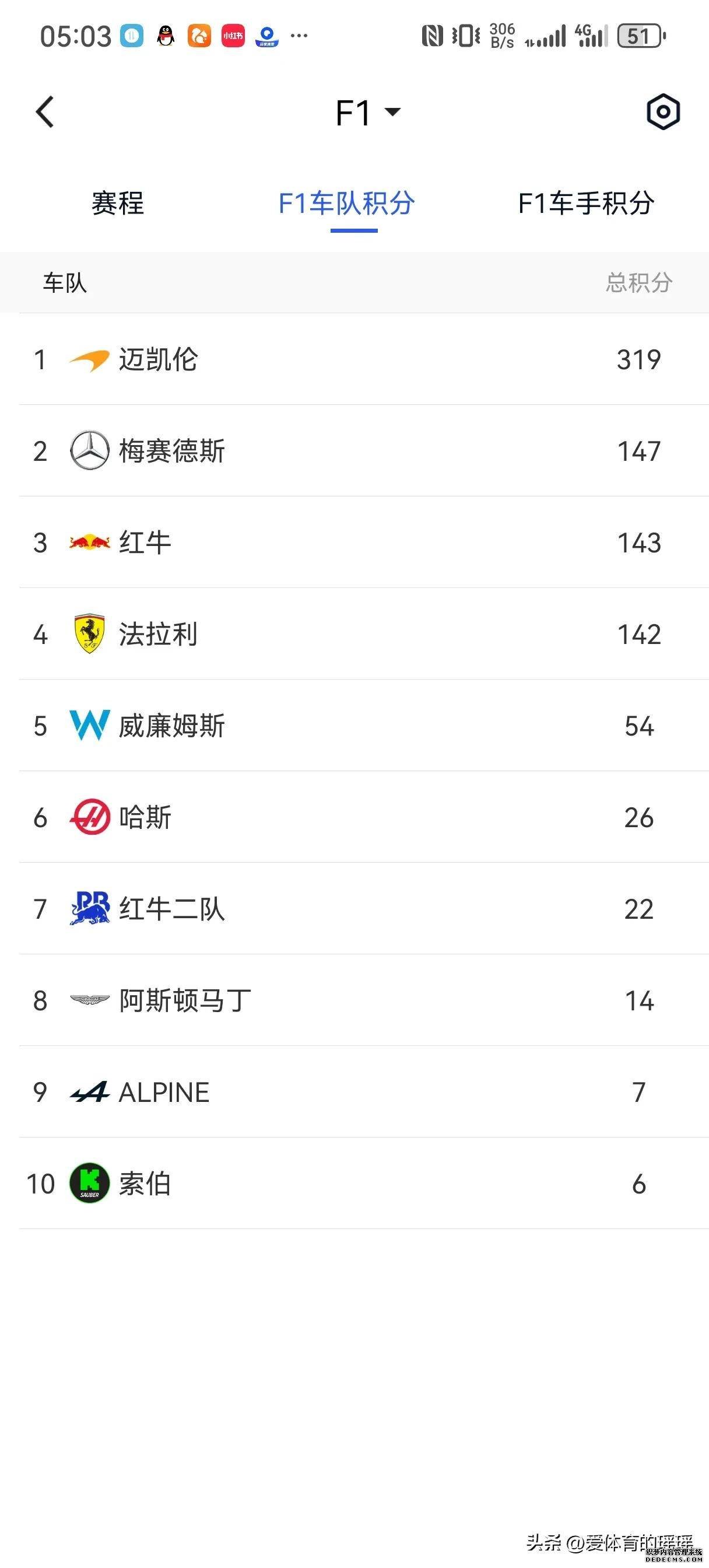Open the 阿斯顿马丁 team row
709x1568 pixels.
[x=364, y=1000]
